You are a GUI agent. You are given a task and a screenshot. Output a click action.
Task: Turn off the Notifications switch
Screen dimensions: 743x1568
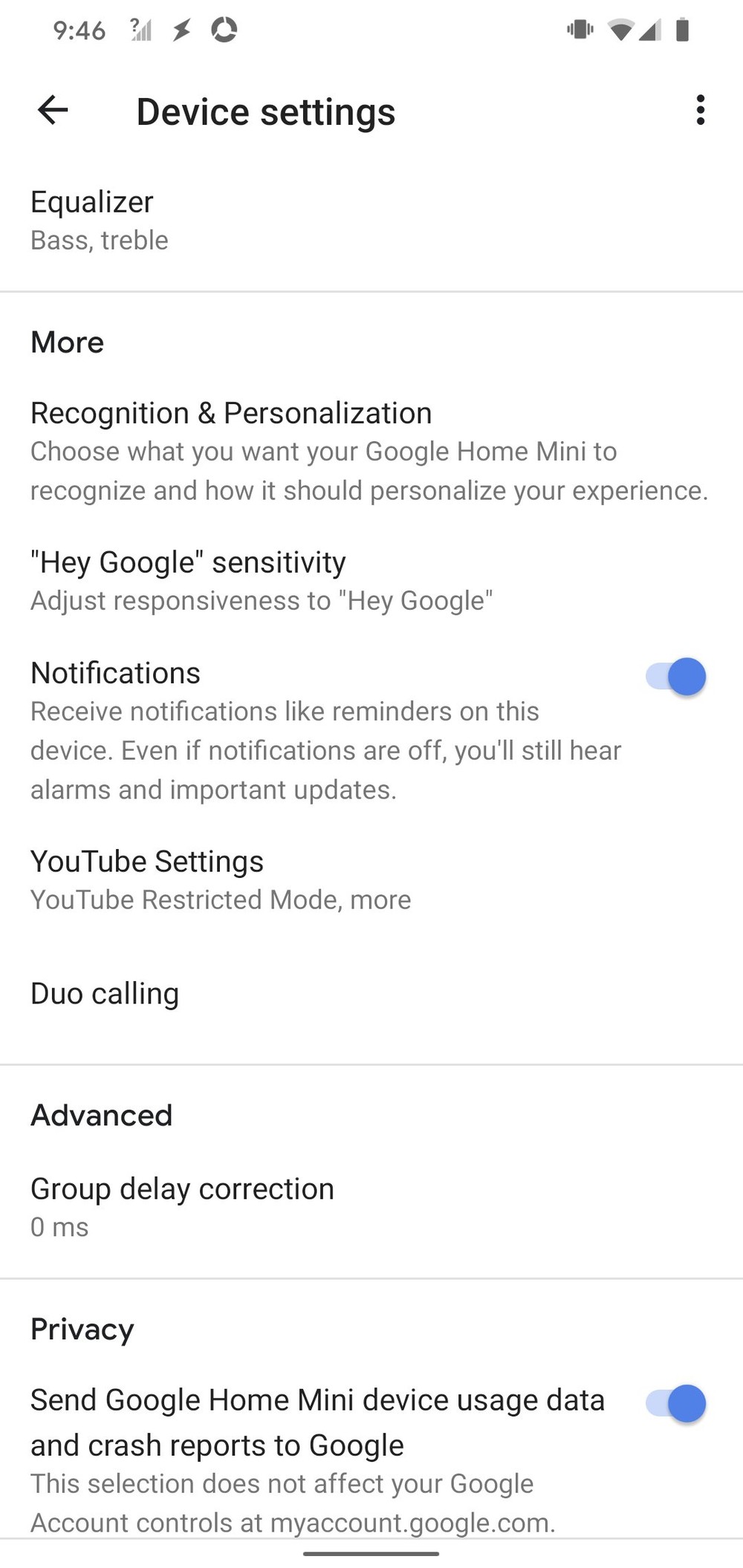pyautogui.click(x=675, y=677)
